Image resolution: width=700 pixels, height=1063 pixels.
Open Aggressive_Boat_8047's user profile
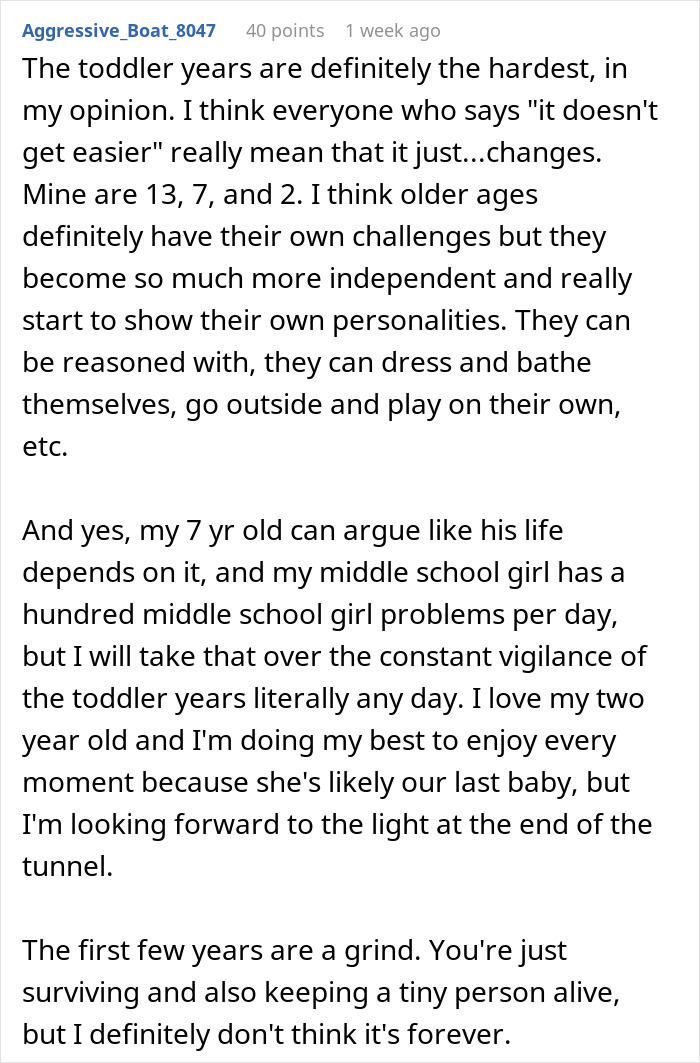pos(119,31)
